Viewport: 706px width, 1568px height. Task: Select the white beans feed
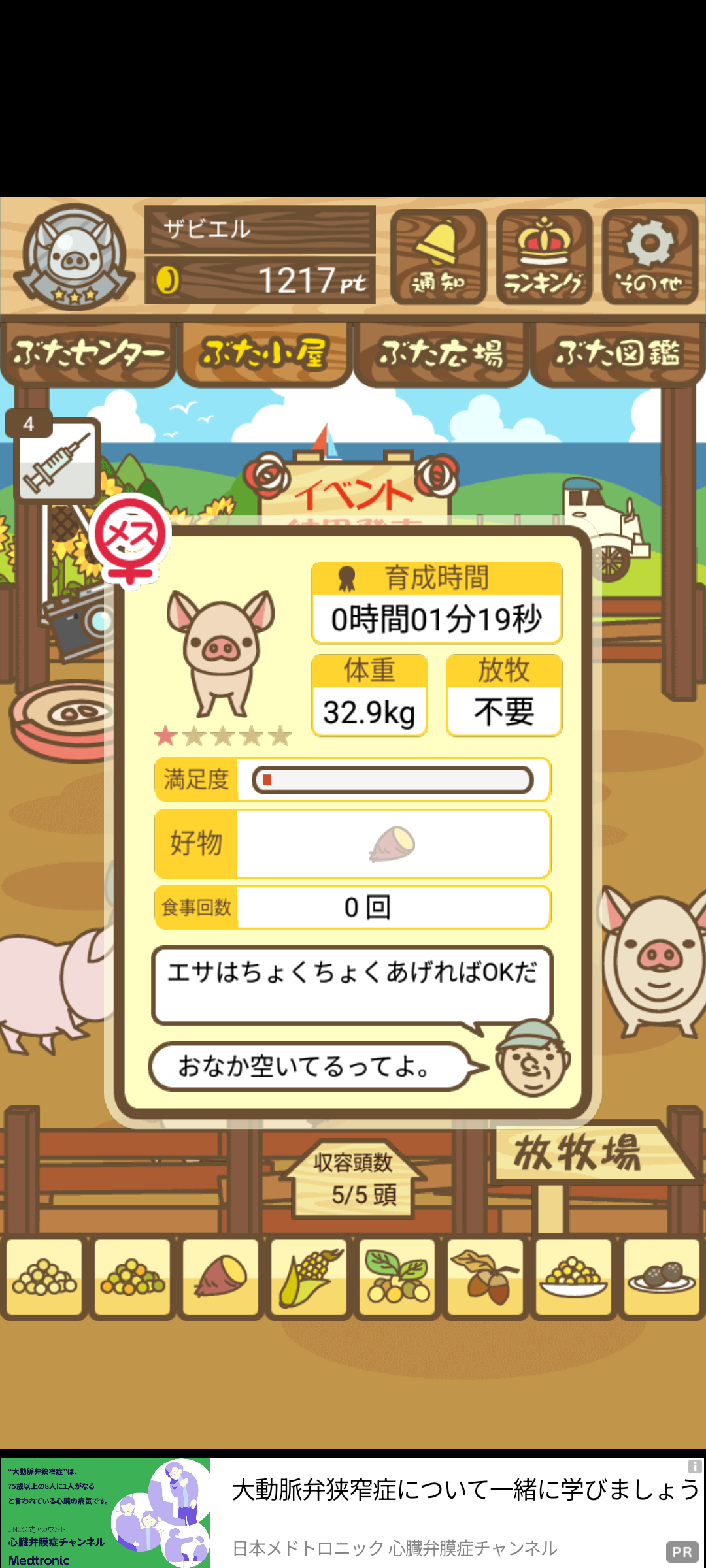click(44, 1276)
